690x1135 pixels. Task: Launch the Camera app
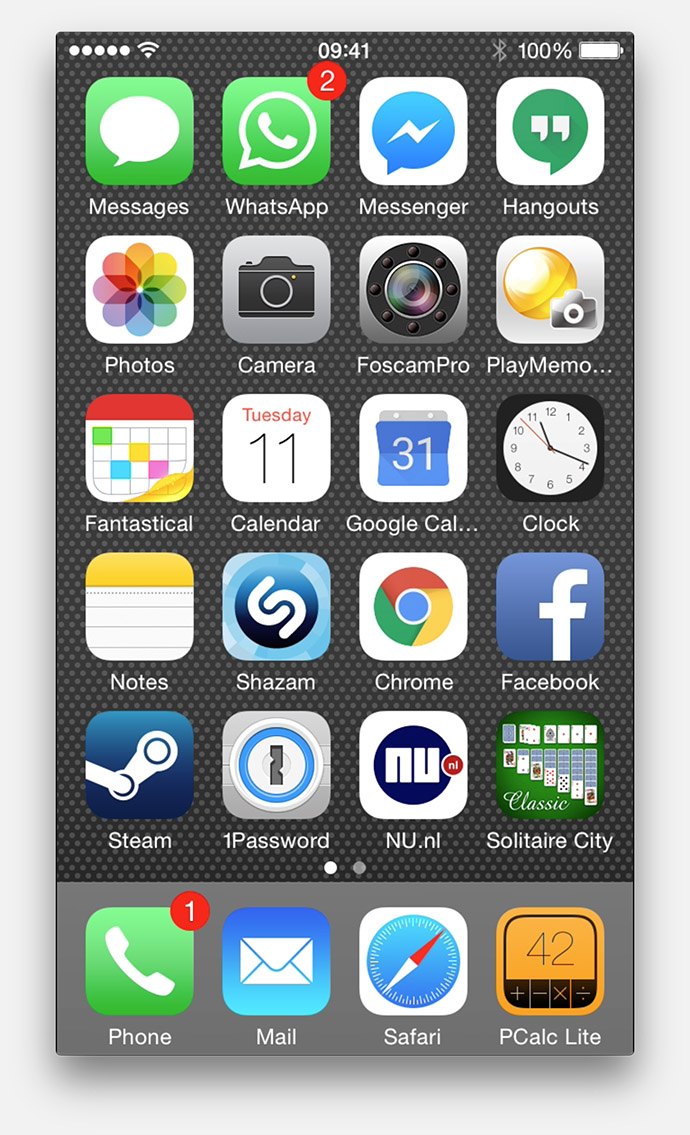(276, 290)
